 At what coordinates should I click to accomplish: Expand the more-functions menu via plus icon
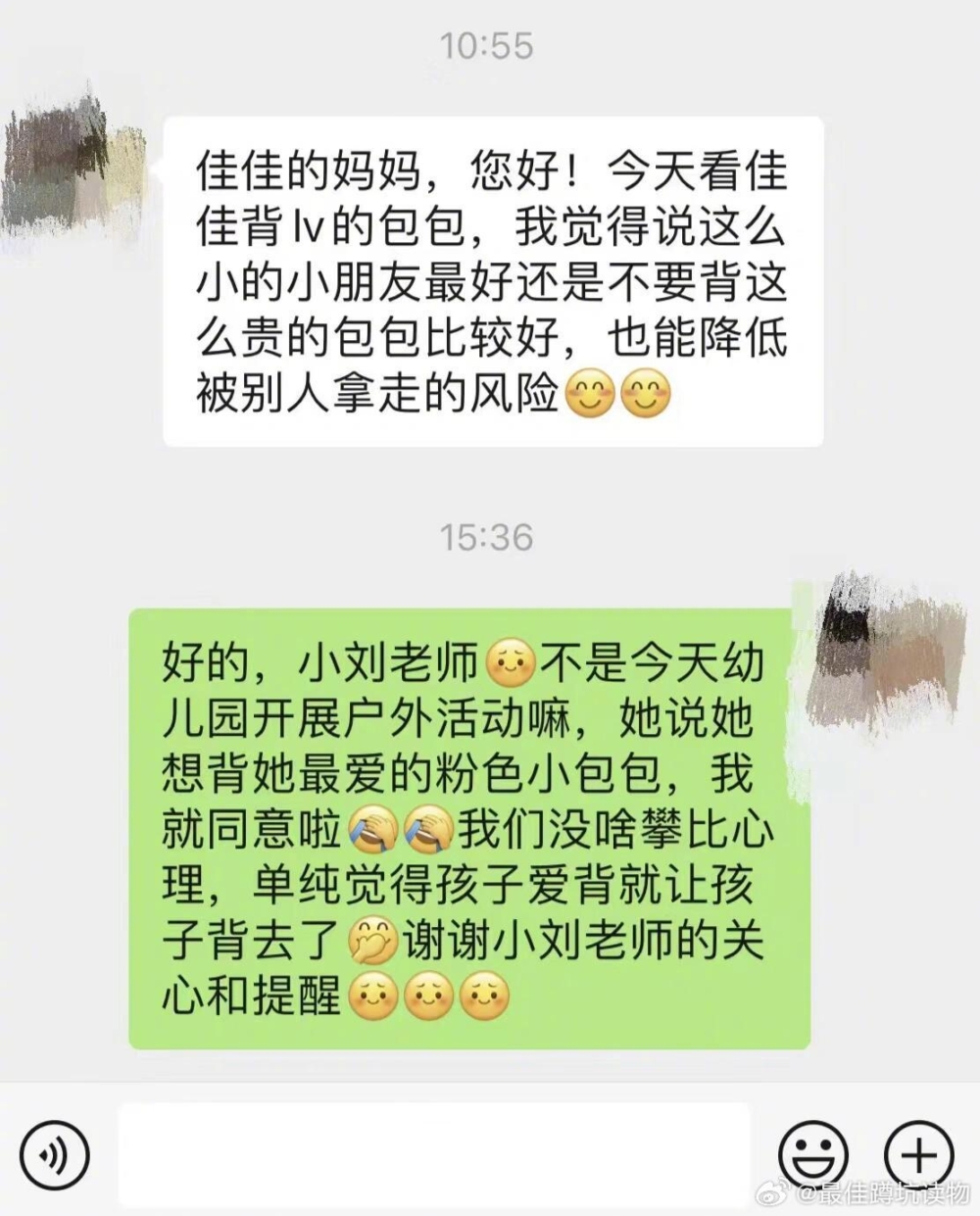(916, 1152)
